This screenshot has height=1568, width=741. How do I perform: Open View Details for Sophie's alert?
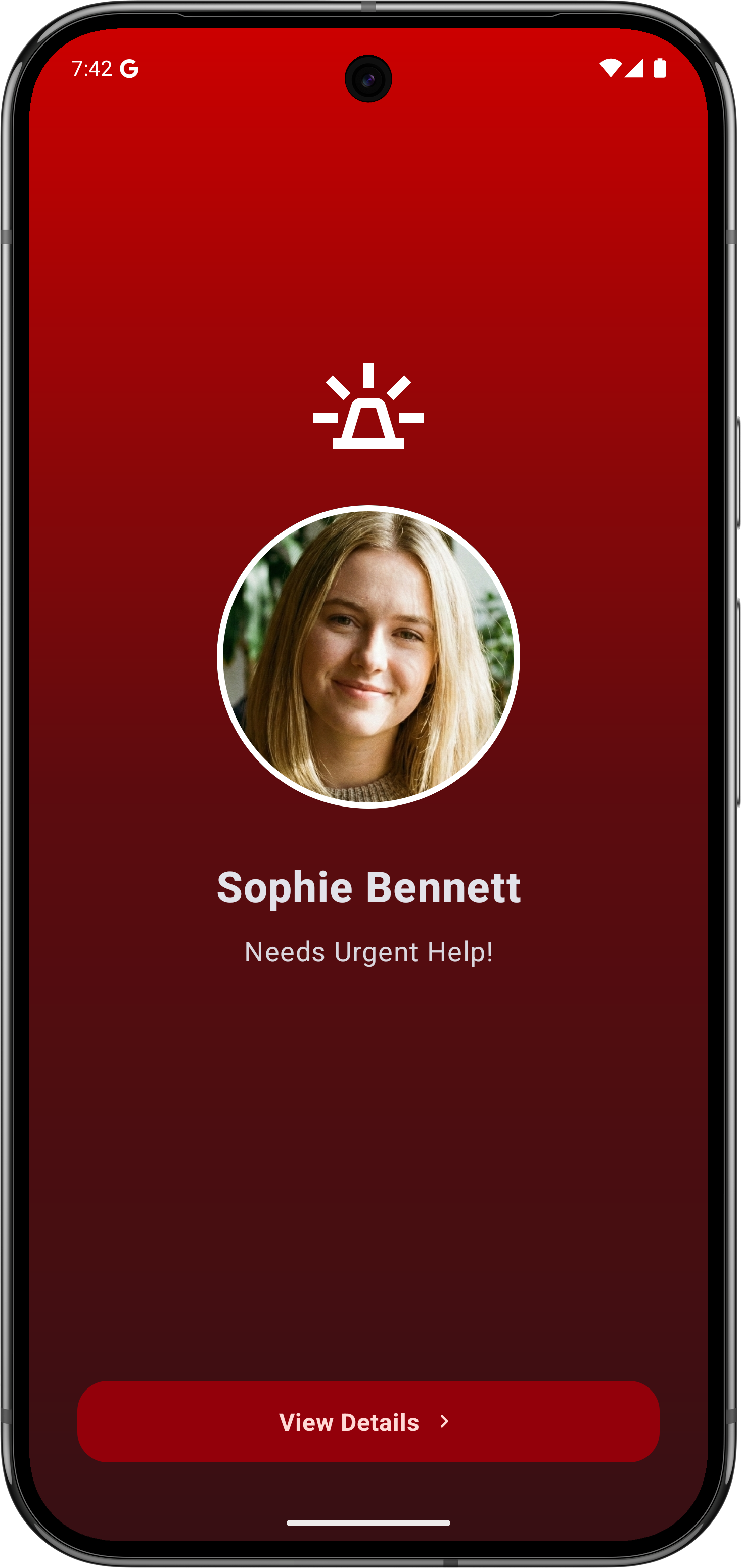click(x=368, y=1422)
